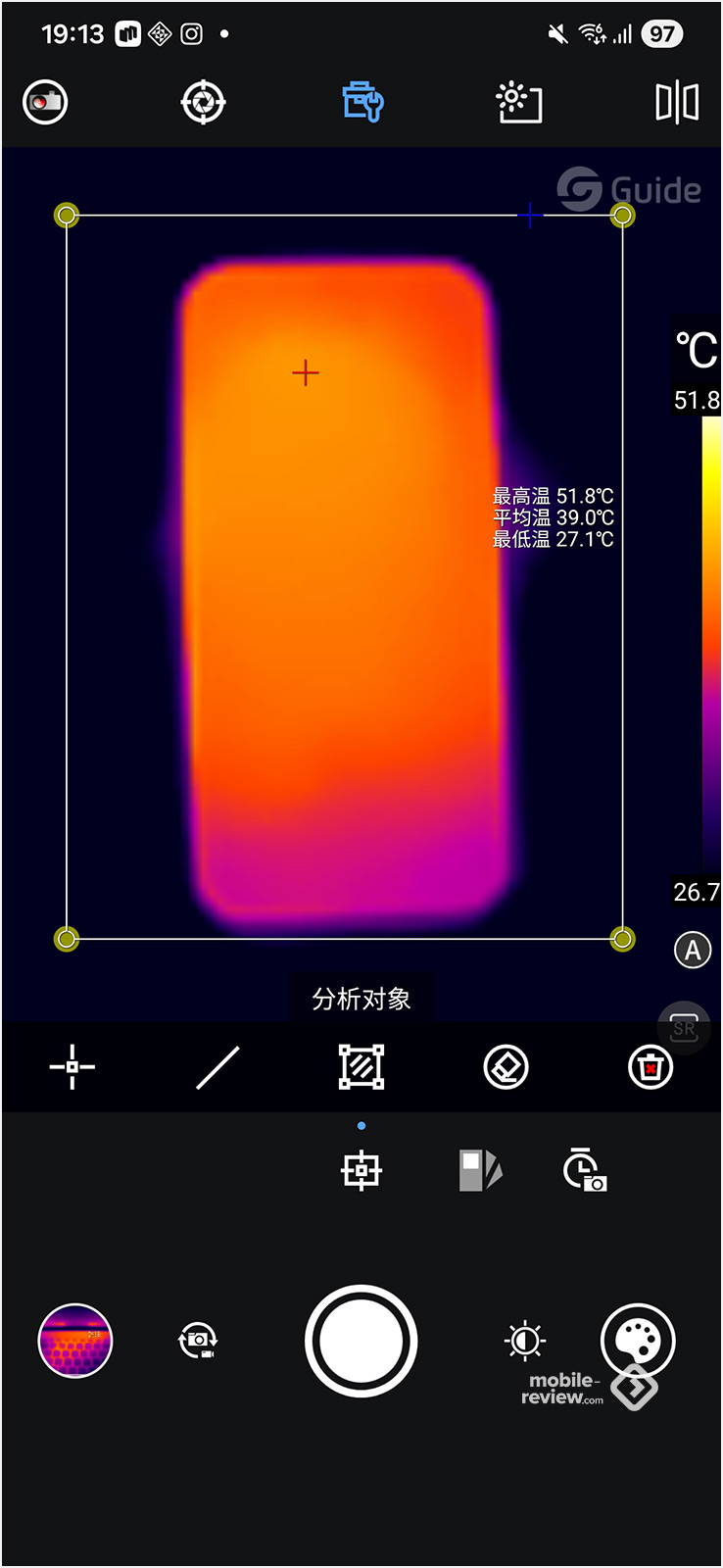The height and width of the screenshot is (1568, 723).
Task: Open the analysis toolbox icon
Action: coord(361,102)
